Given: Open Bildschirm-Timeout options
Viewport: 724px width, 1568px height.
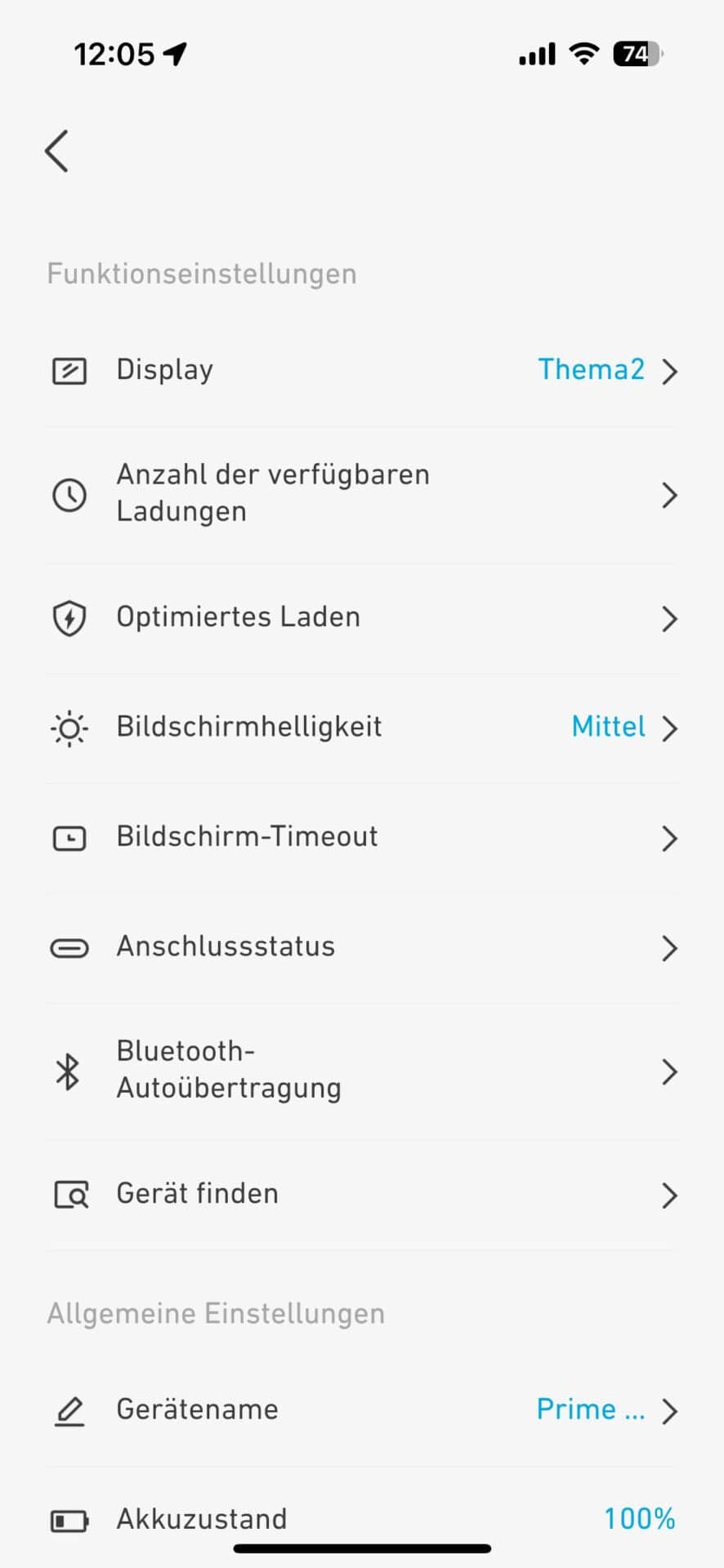Looking at the screenshot, I should (362, 837).
